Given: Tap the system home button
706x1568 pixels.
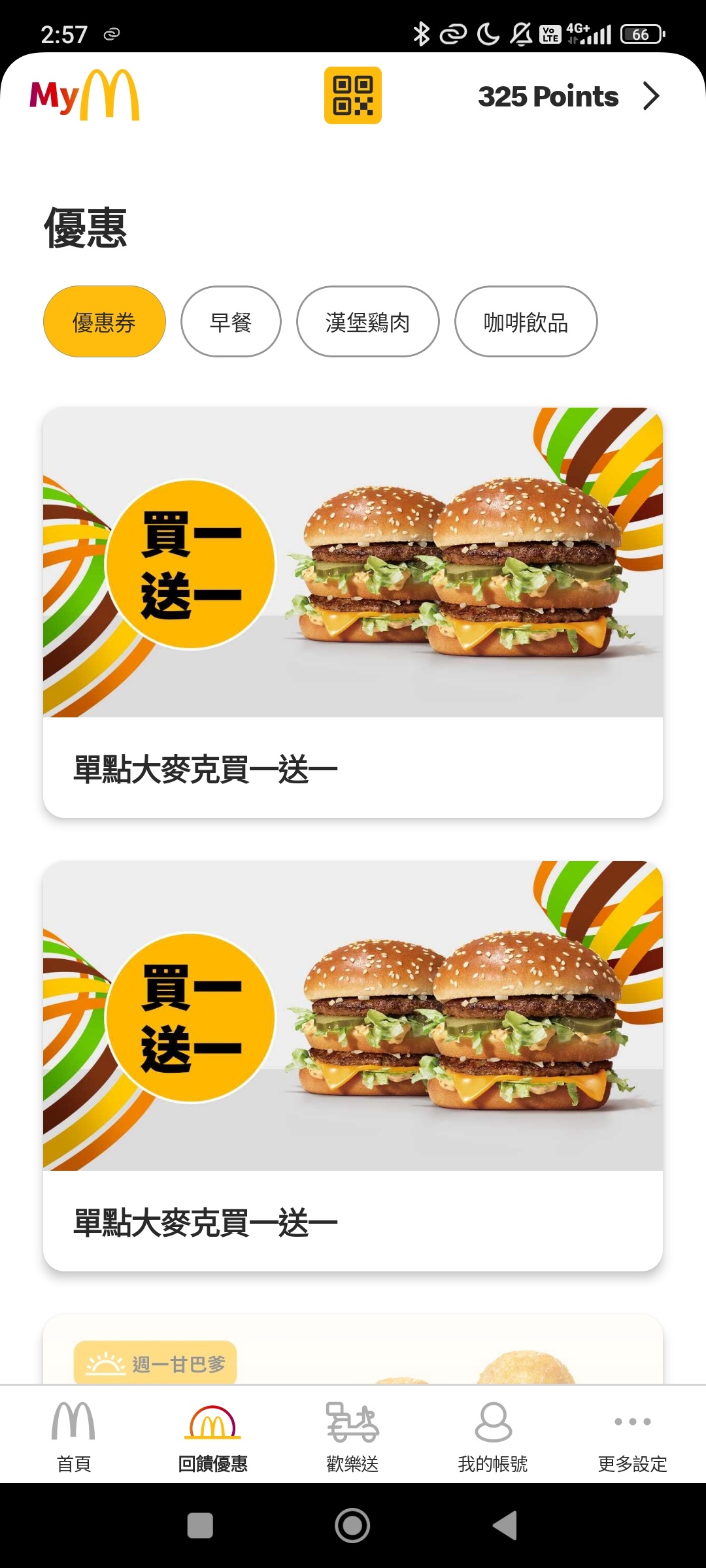Looking at the screenshot, I should point(352,1526).
